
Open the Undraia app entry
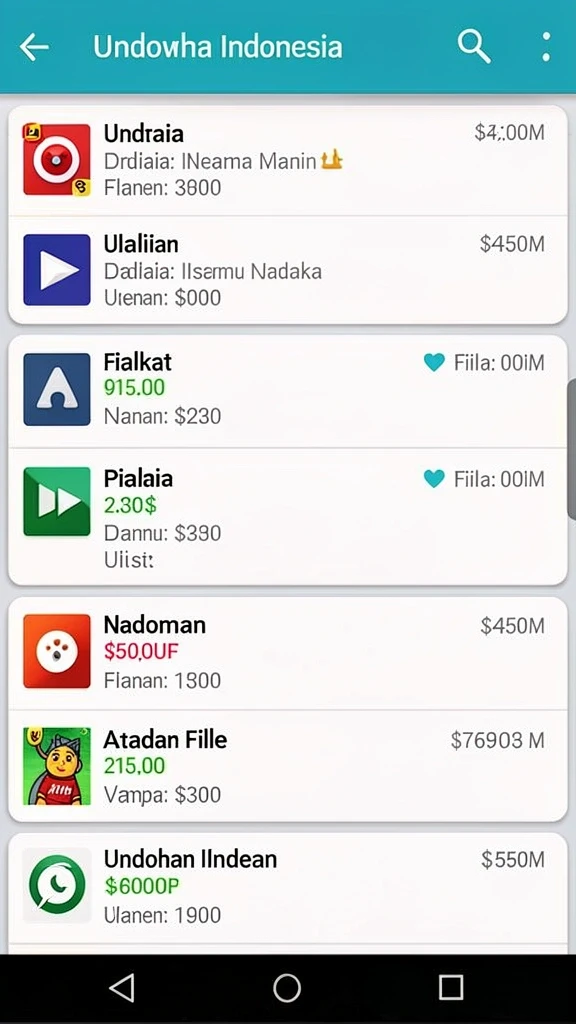point(287,161)
